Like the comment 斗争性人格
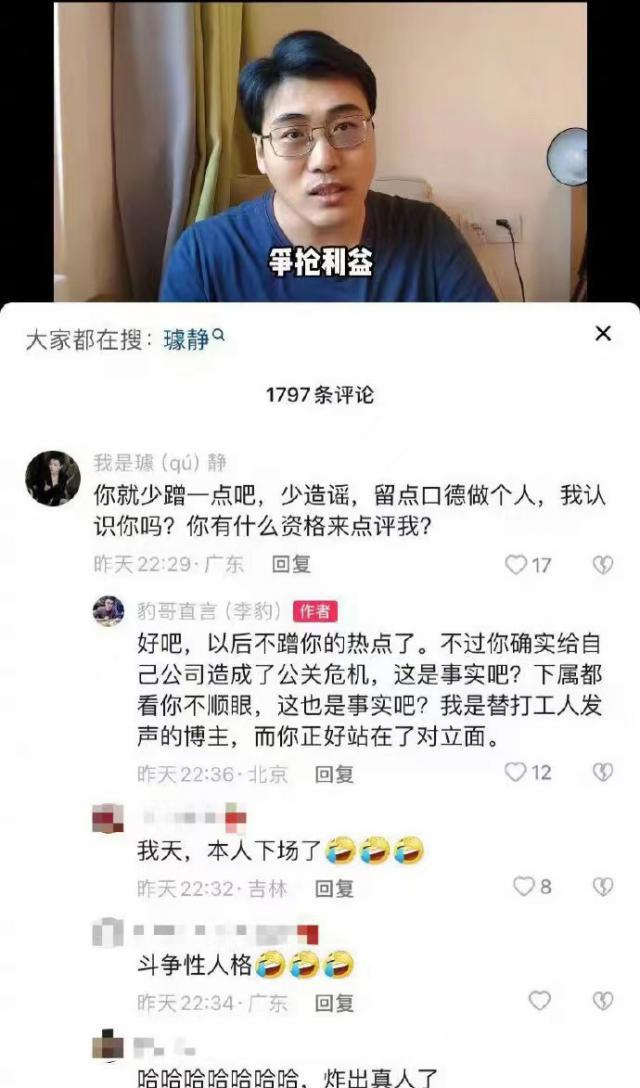Screen dimensions: 640x1088 [539, 1001]
